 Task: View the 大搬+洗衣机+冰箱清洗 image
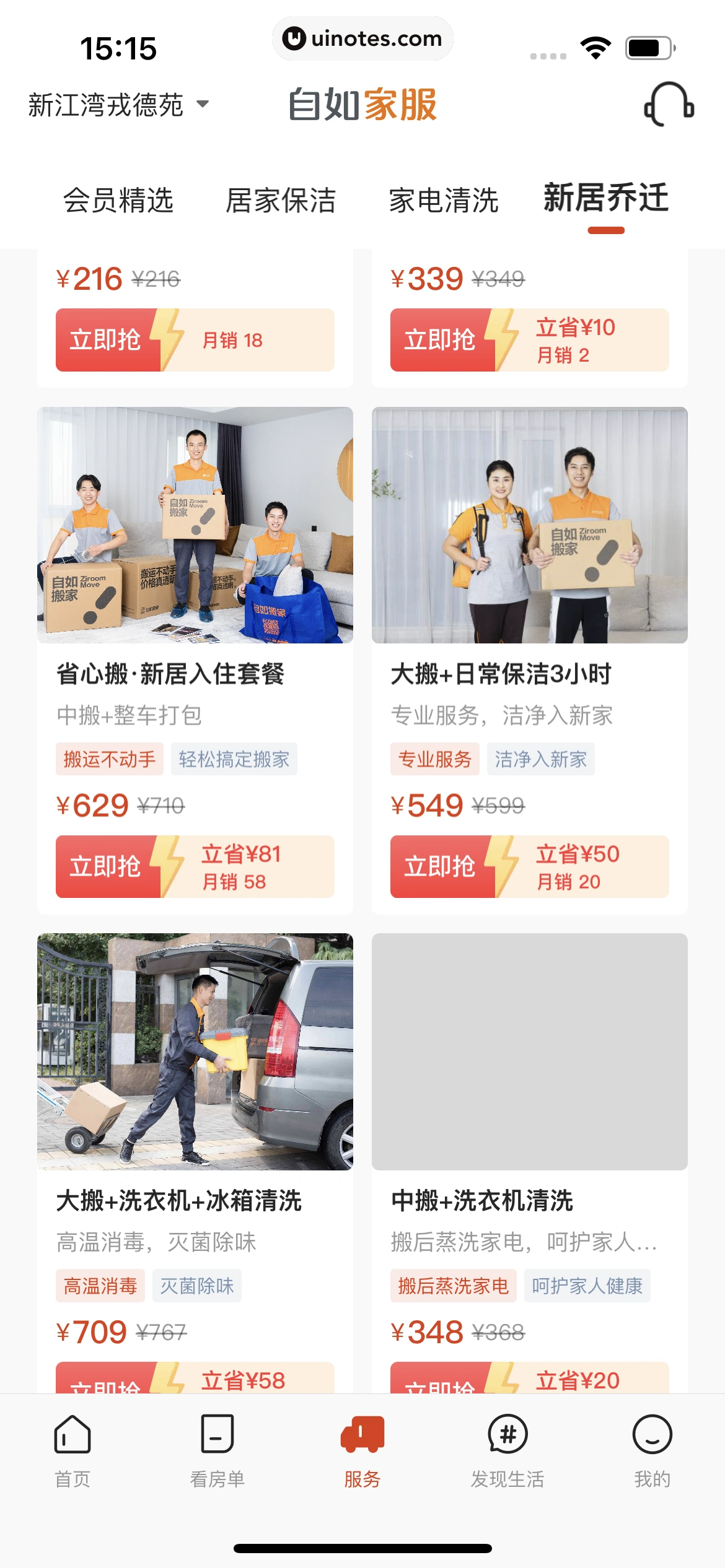pyautogui.click(x=195, y=1053)
